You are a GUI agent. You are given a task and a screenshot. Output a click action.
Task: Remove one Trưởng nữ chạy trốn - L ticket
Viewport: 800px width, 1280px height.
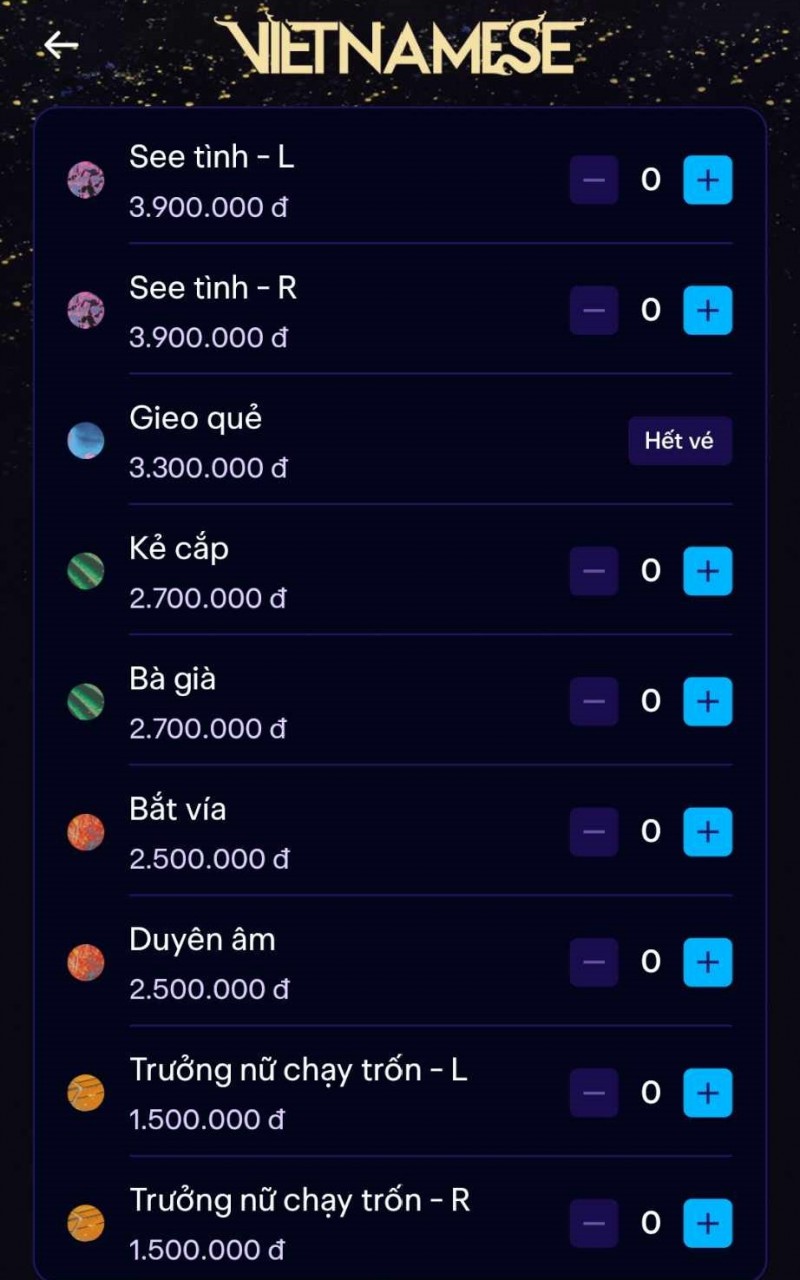click(x=594, y=1093)
